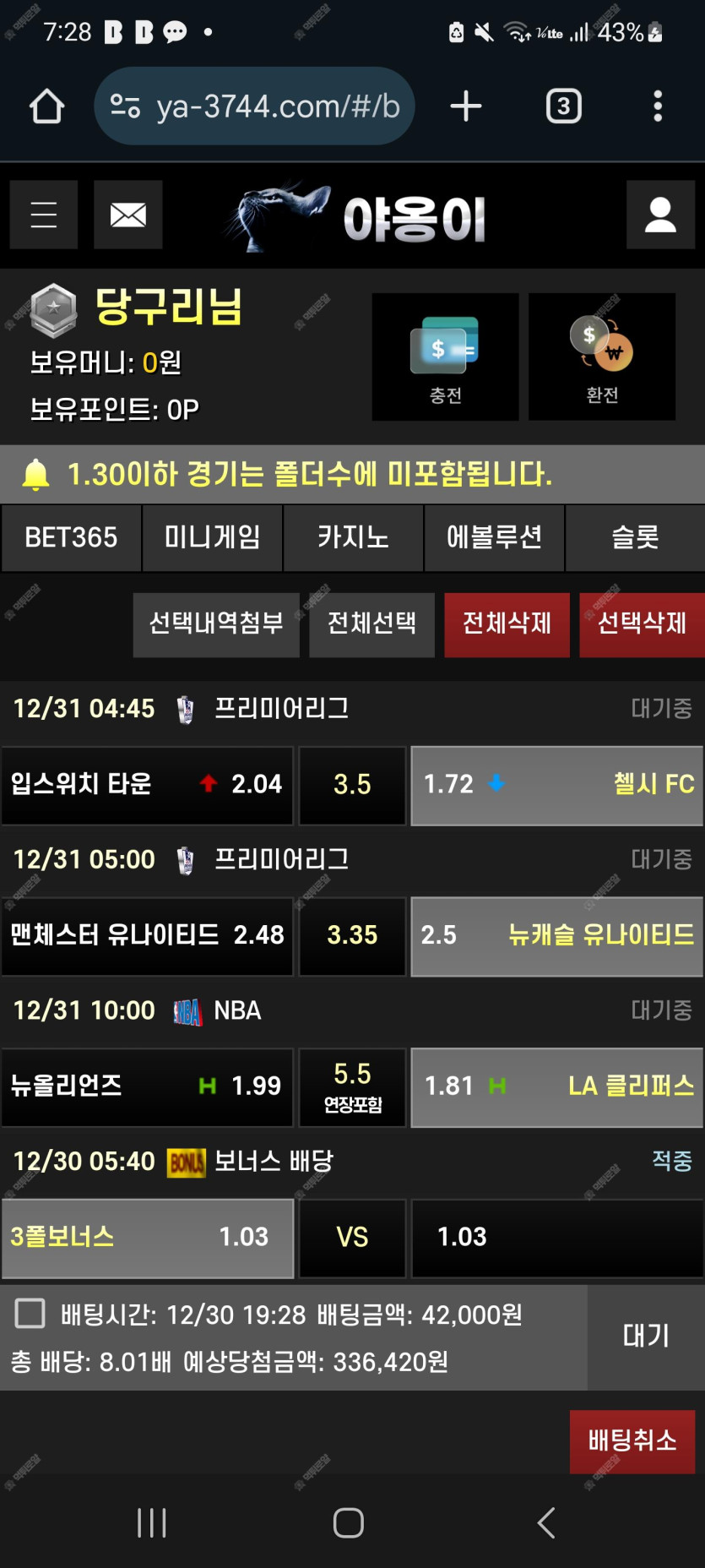Tap 선택삭제 to delete selected bets

641,623
